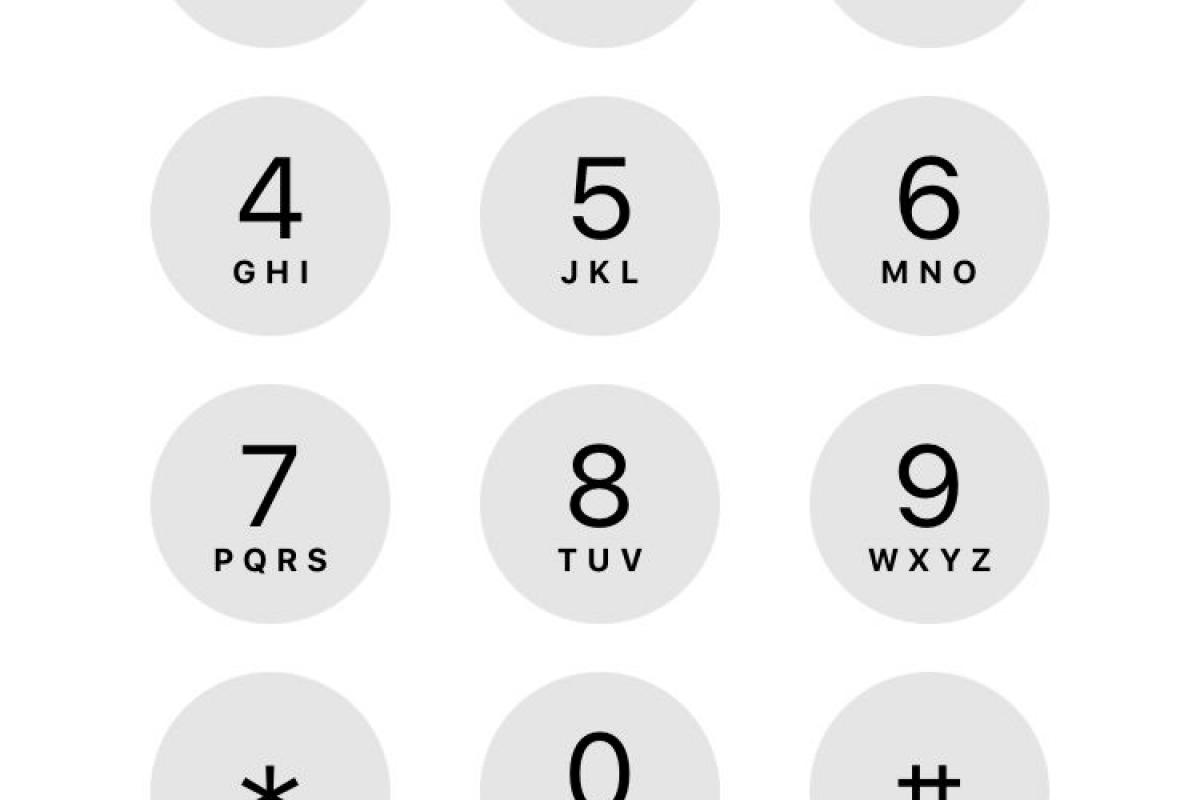Viewport: 1200px width, 800px height.
Task: Tap the asterisk key
Action: click(270, 760)
